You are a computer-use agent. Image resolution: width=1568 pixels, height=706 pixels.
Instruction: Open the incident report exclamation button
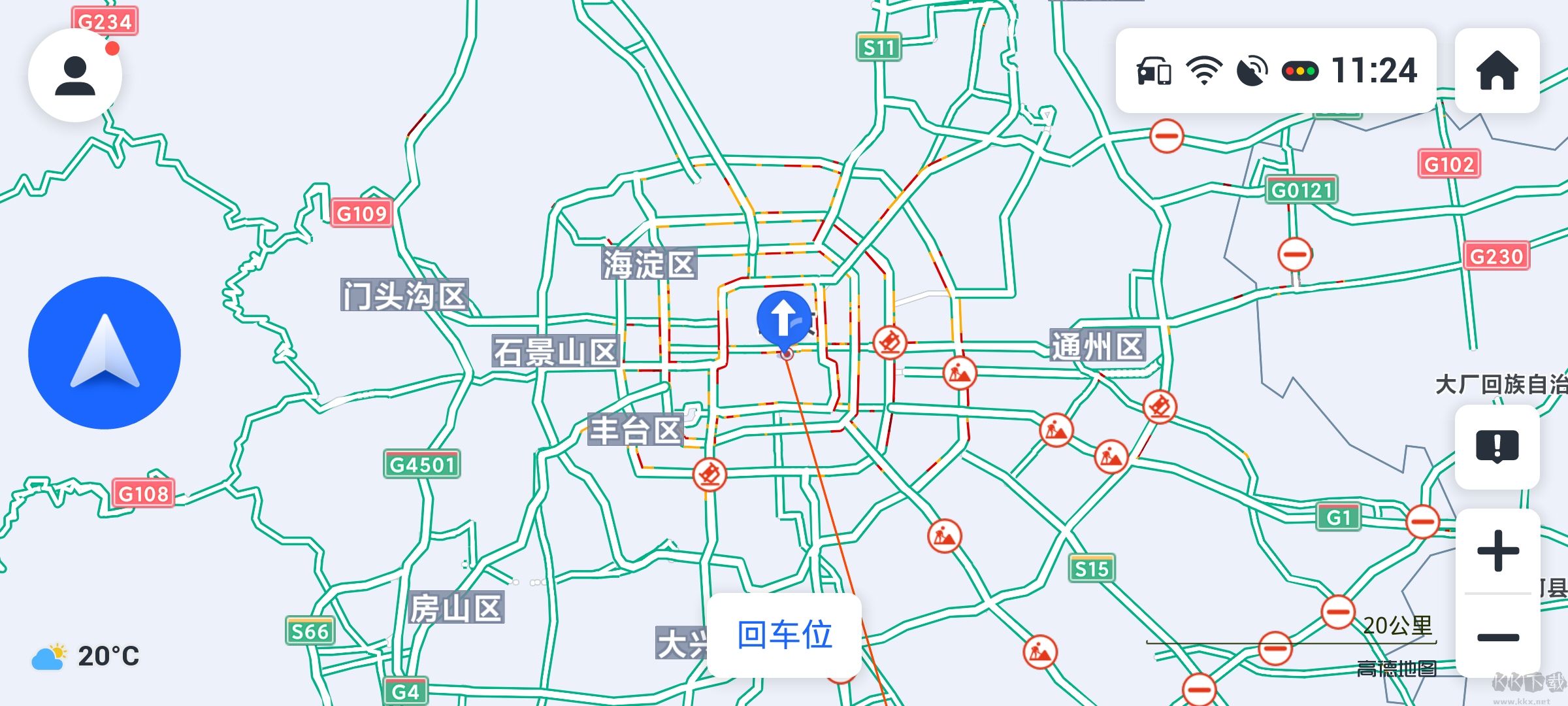pos(1497,447)
